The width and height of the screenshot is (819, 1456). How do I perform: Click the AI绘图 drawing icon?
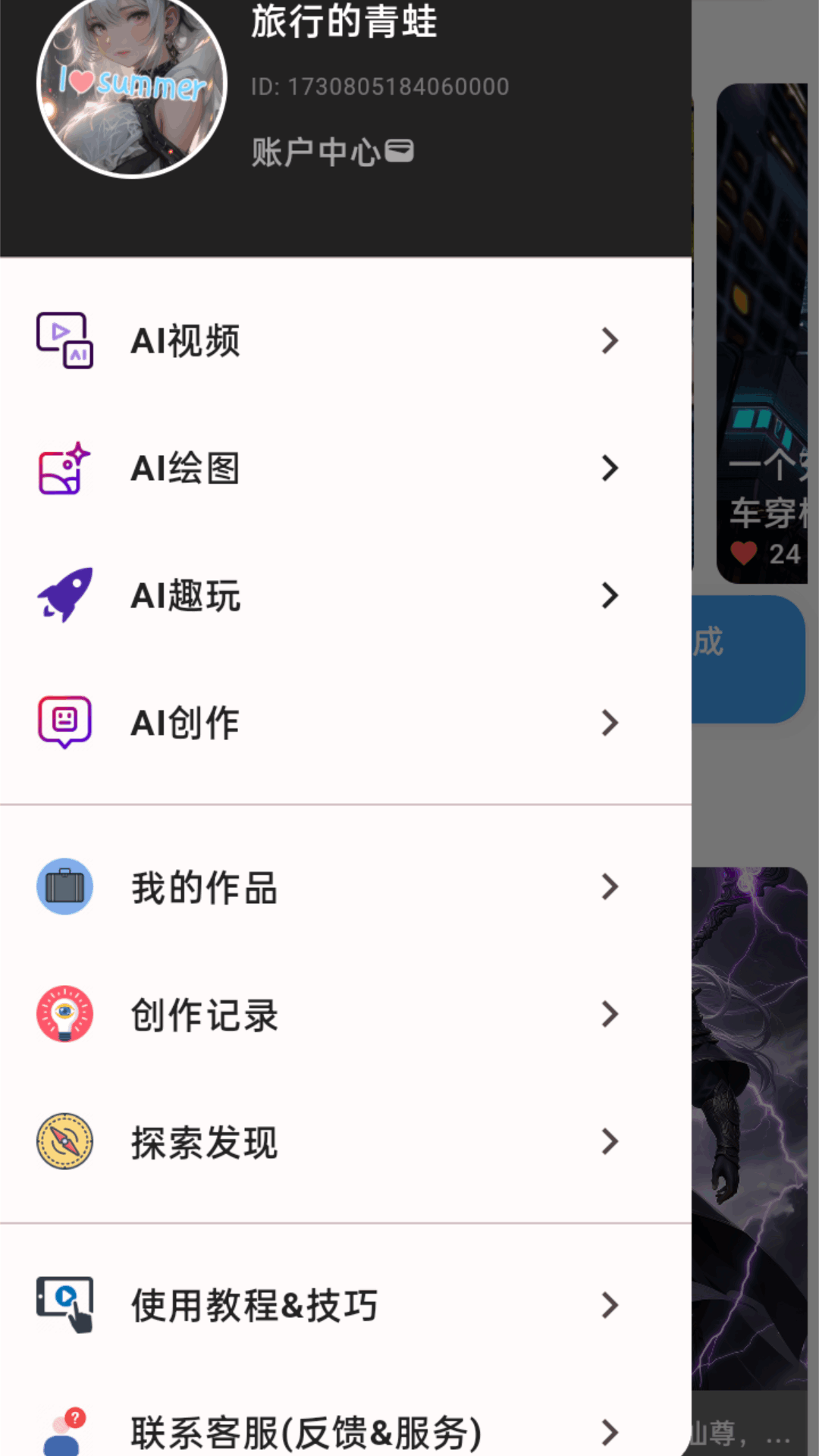click(64, 469)
